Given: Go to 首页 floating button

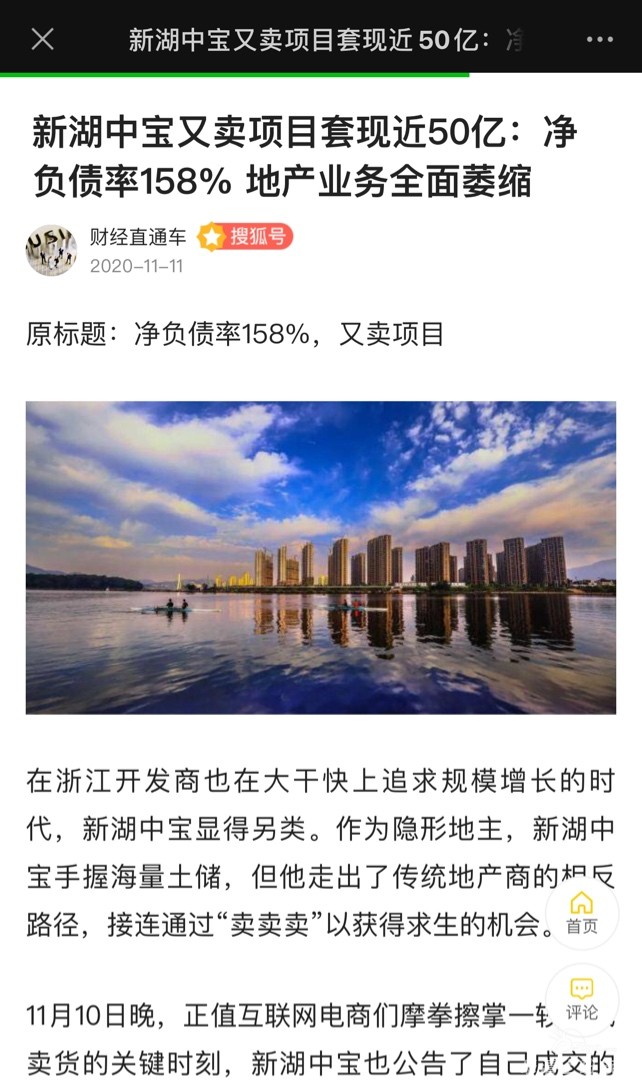Looking at the screenshot, I should point(582,912).
